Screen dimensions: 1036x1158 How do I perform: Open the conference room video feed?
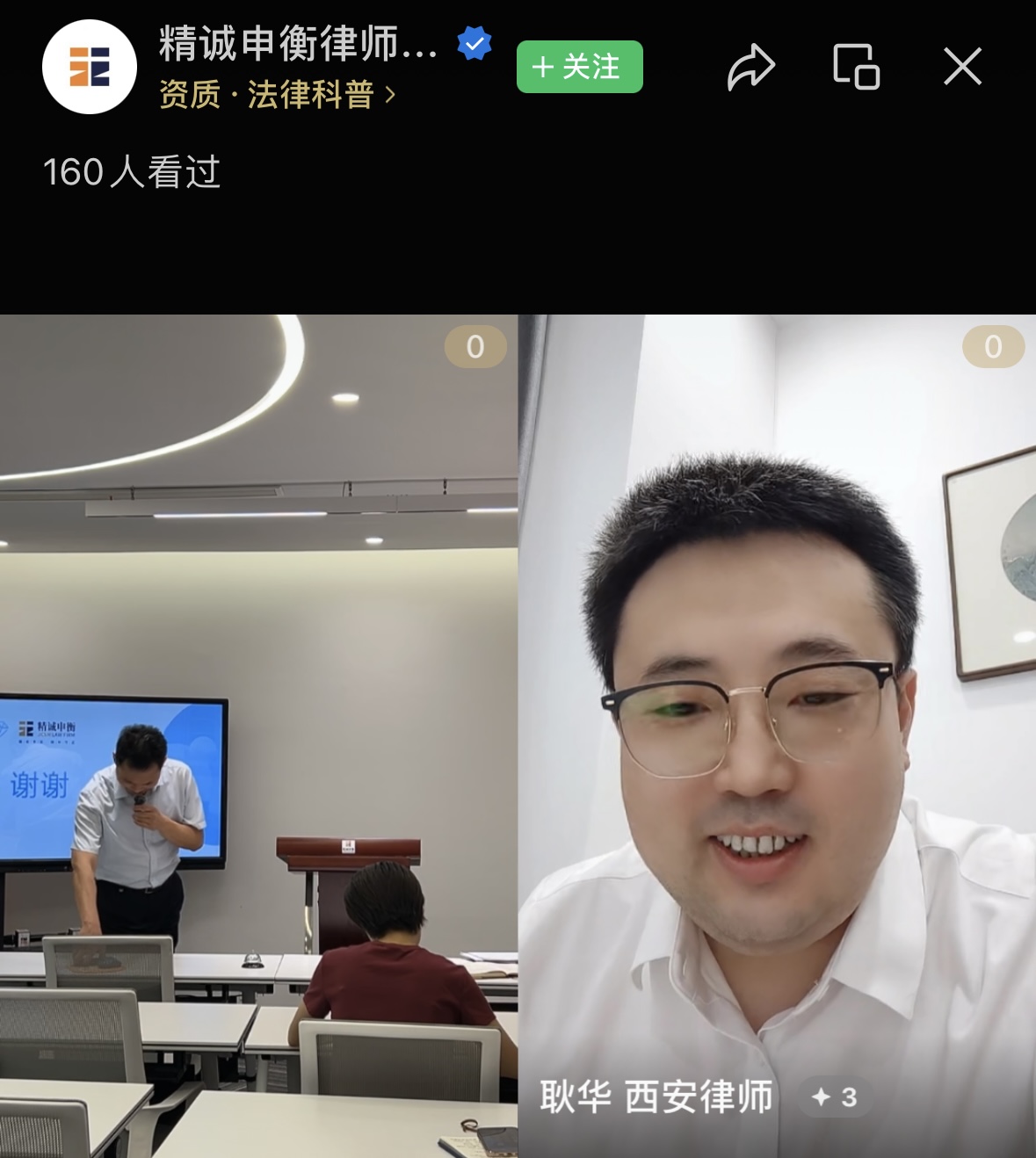pyautogui.click(x=258, y=735)
